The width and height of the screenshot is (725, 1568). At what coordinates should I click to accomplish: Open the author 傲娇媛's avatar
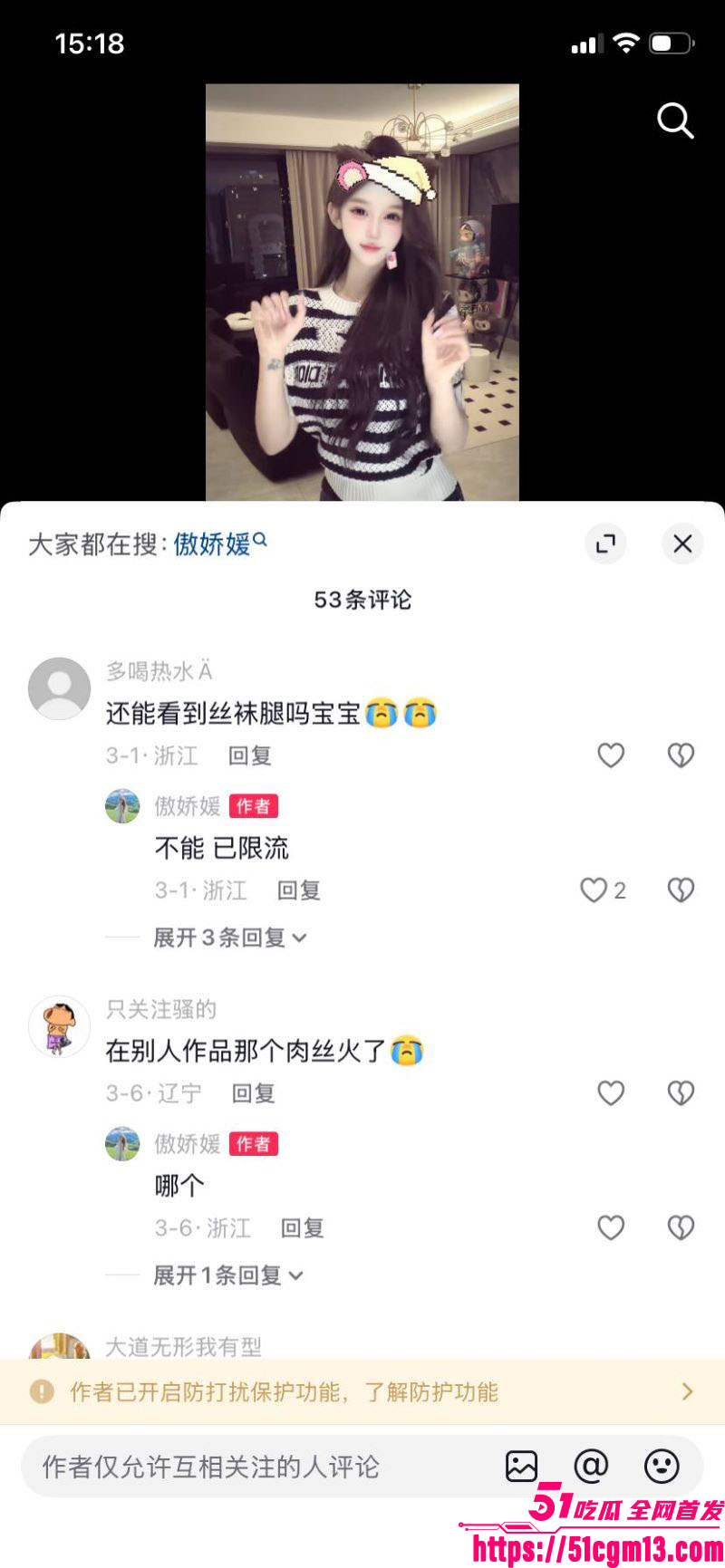[122, 805]
